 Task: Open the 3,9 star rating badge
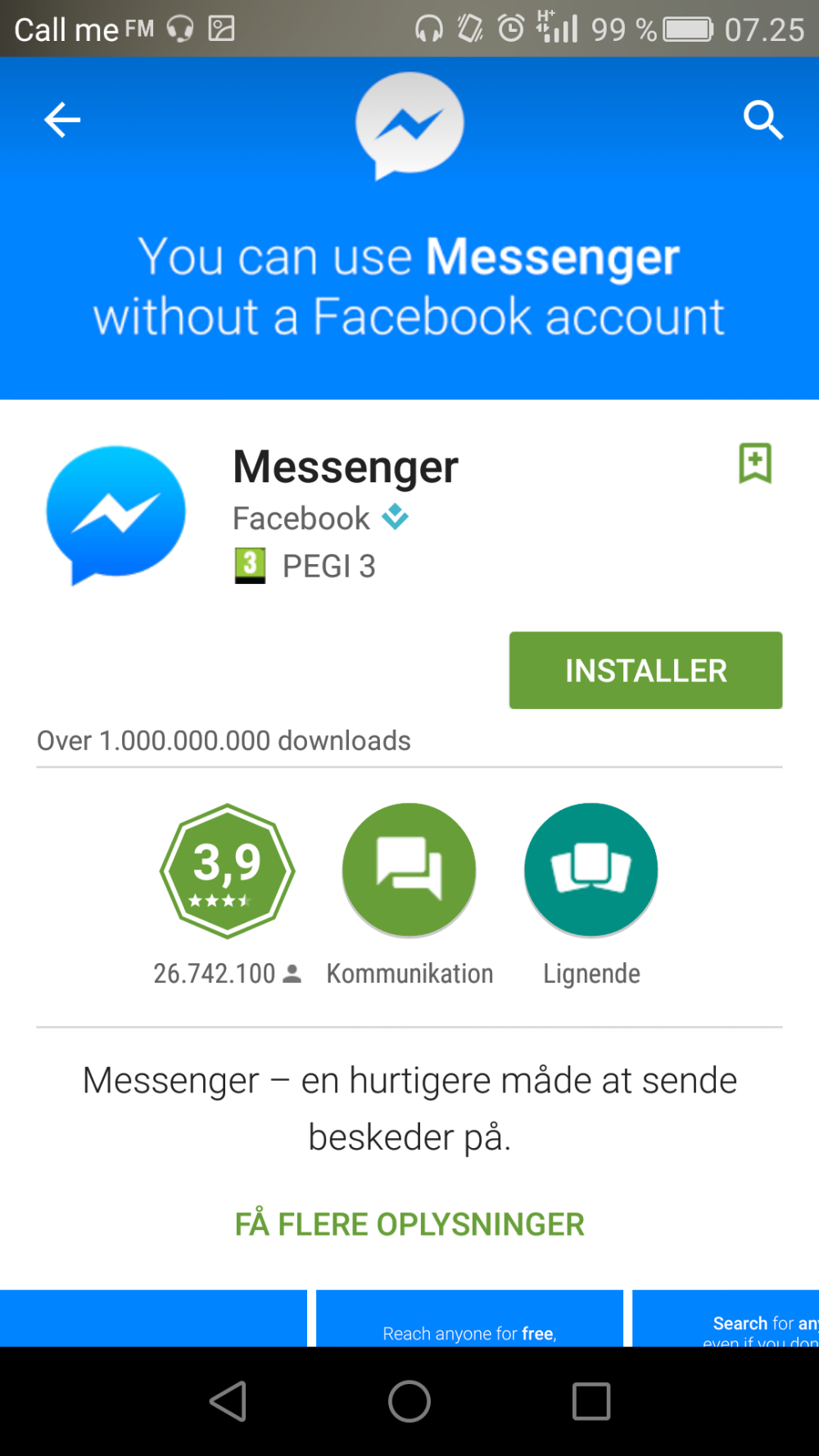227,870
